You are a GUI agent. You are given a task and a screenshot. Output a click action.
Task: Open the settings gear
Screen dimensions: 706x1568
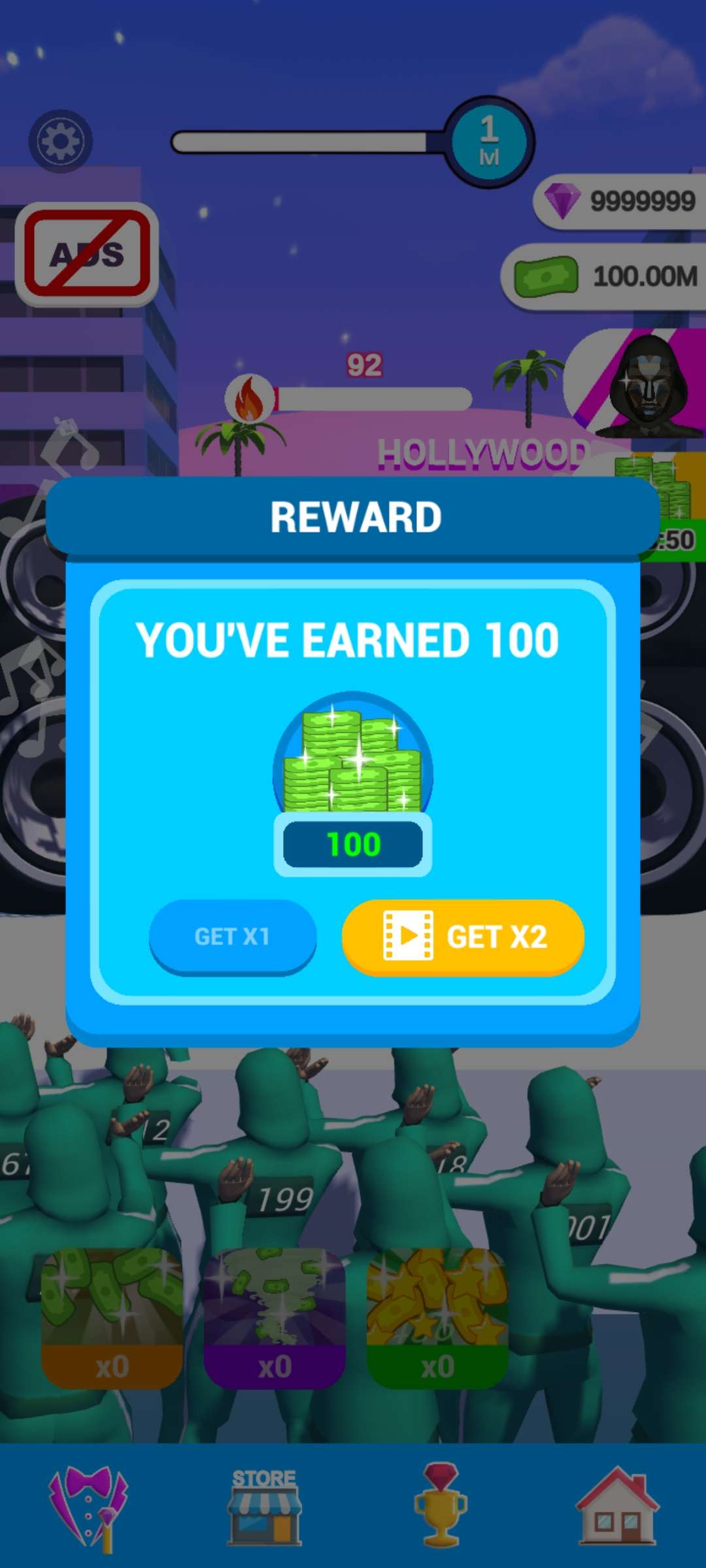[60, 141]
